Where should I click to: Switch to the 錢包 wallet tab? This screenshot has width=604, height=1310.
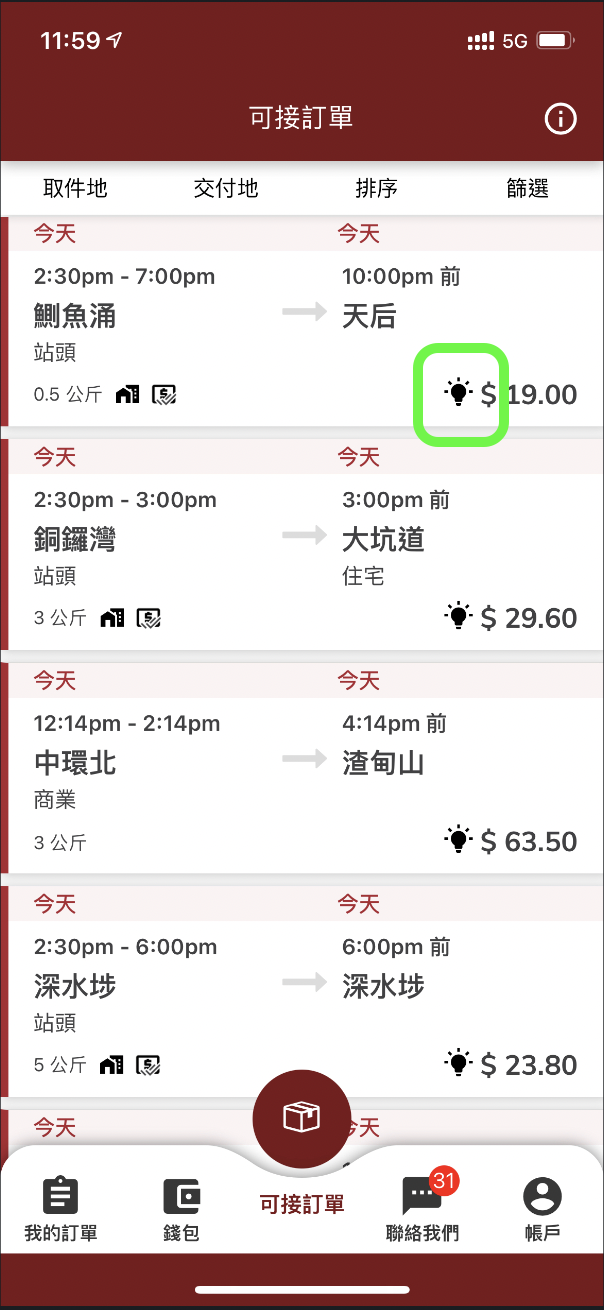tap(181, 1208)
